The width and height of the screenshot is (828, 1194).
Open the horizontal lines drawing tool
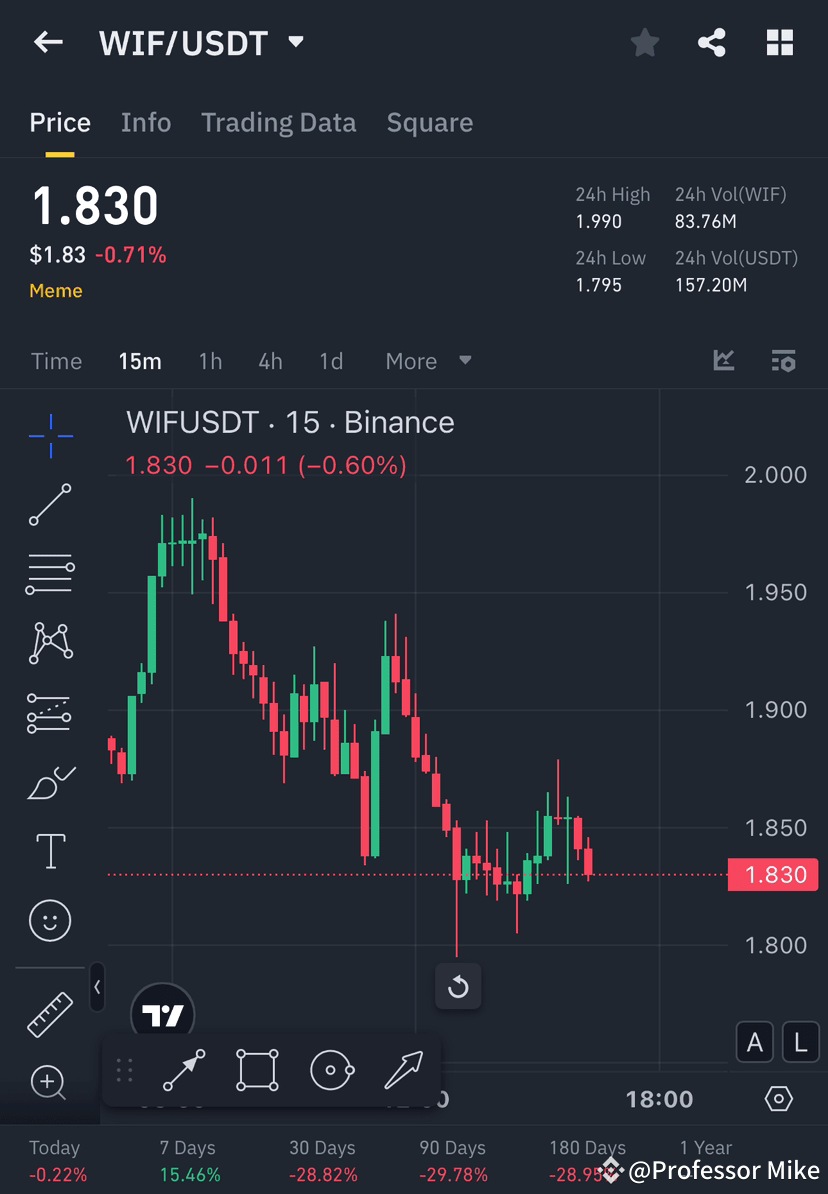tap(50, 574)
